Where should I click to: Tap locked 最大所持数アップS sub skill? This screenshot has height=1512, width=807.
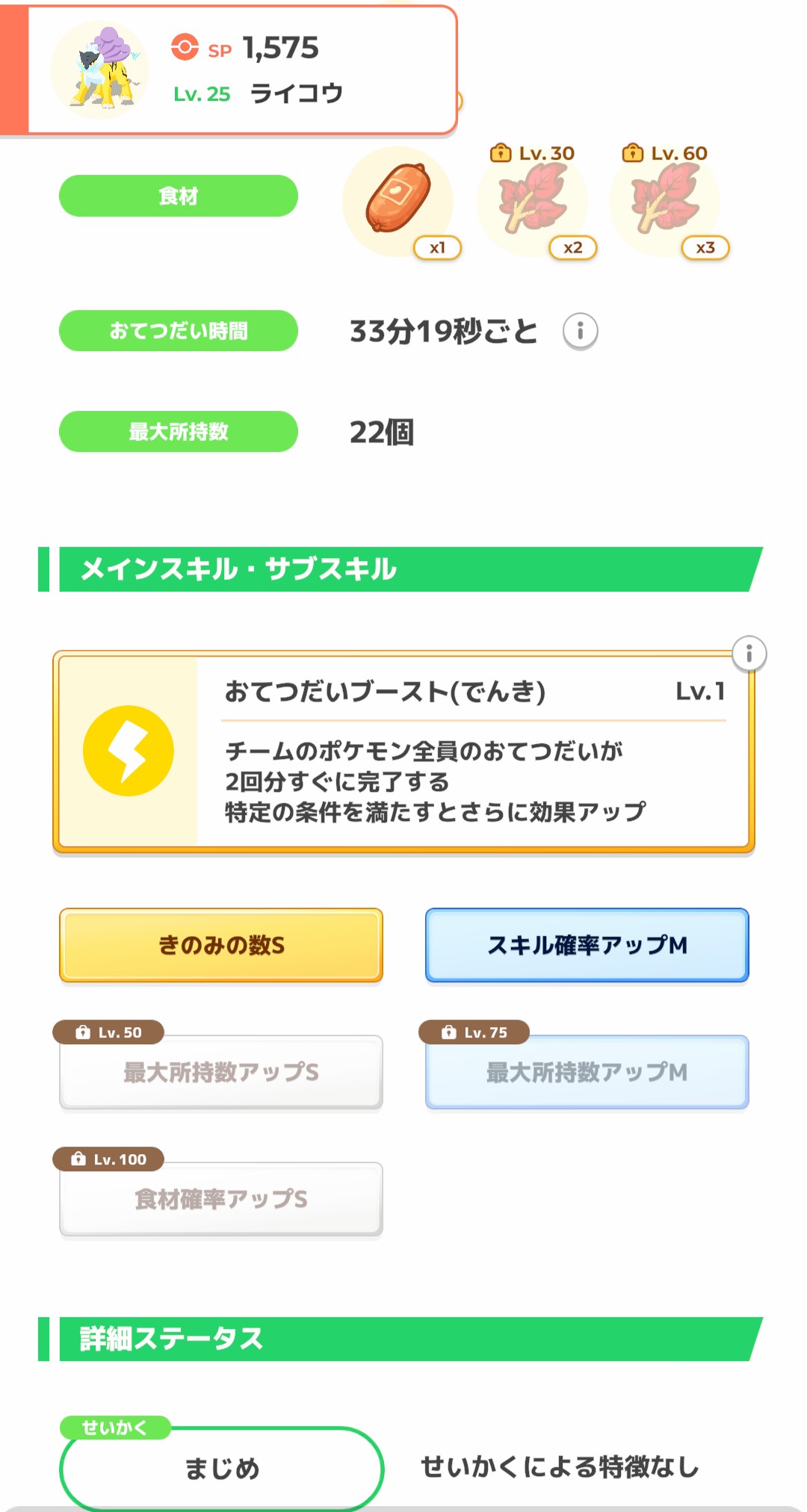tap(221, 1072)
